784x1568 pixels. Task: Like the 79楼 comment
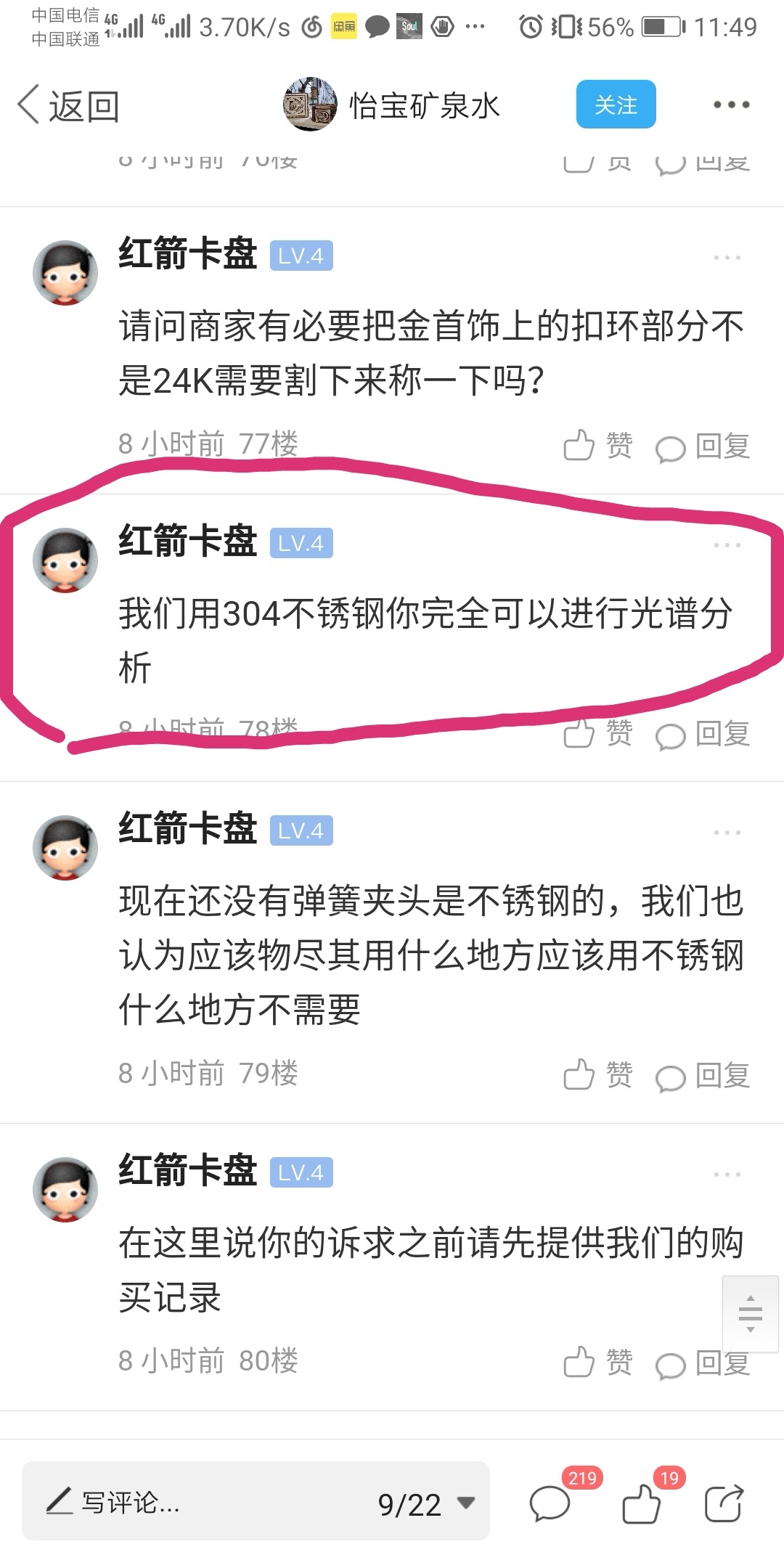(597, 1074)
